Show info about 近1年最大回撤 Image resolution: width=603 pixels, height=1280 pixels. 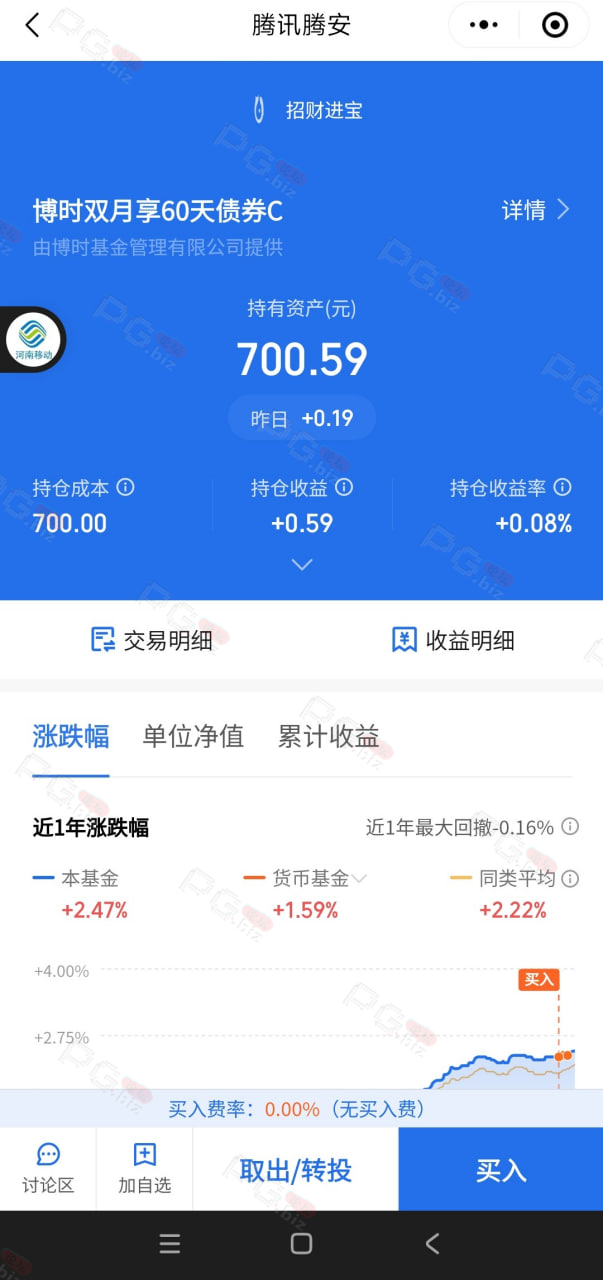click(x=570, y=827)
